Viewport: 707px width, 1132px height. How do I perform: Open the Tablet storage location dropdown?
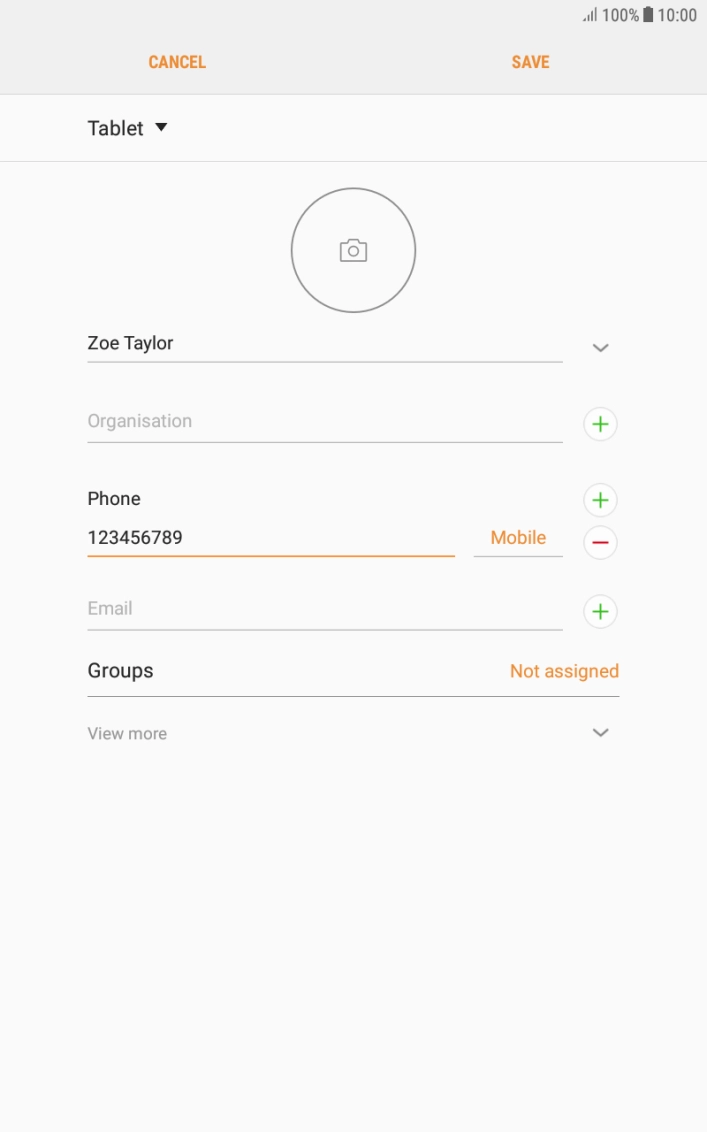point(128,128)
